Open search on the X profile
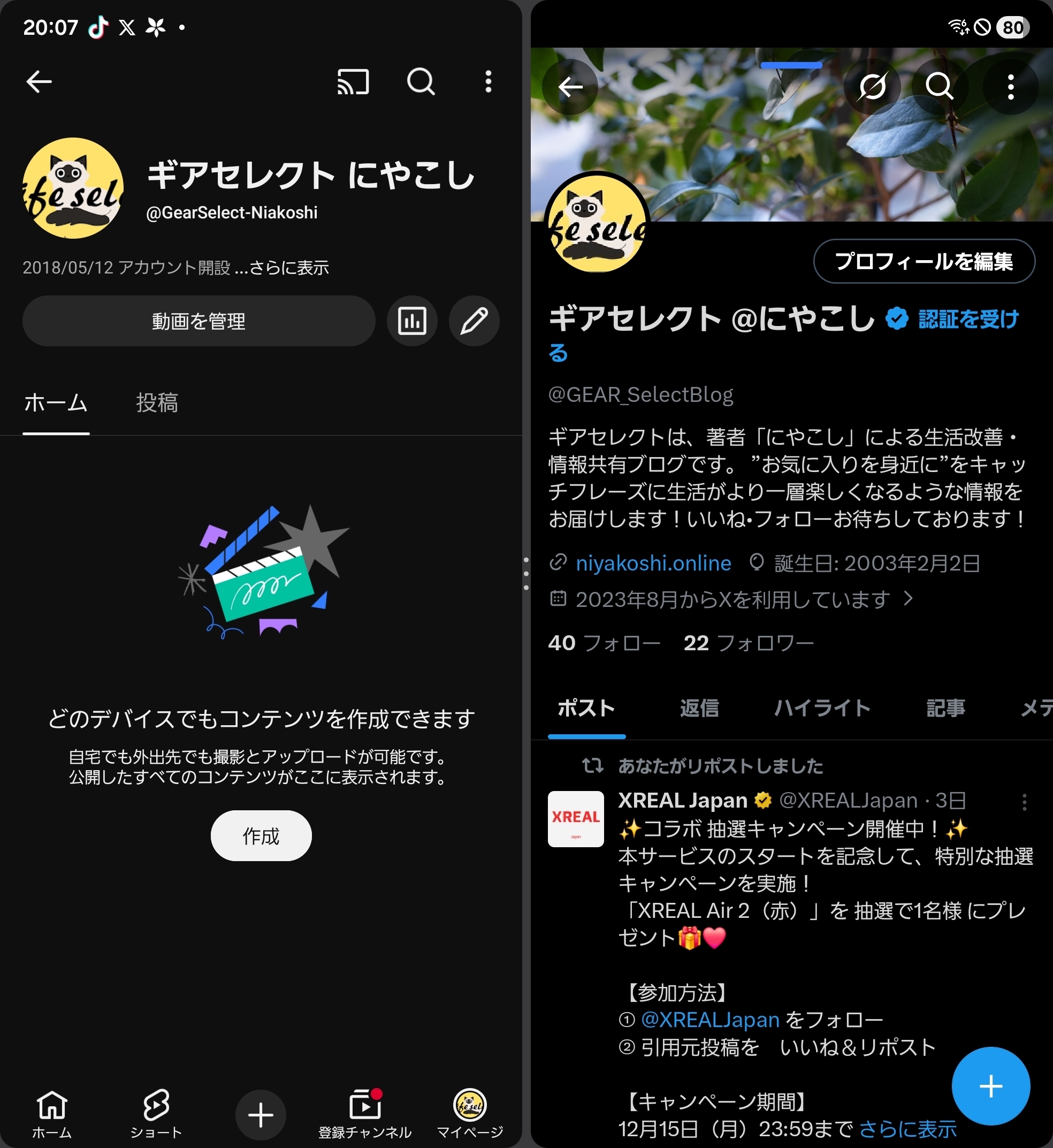1053x1148 pixels. click(939, 87)
